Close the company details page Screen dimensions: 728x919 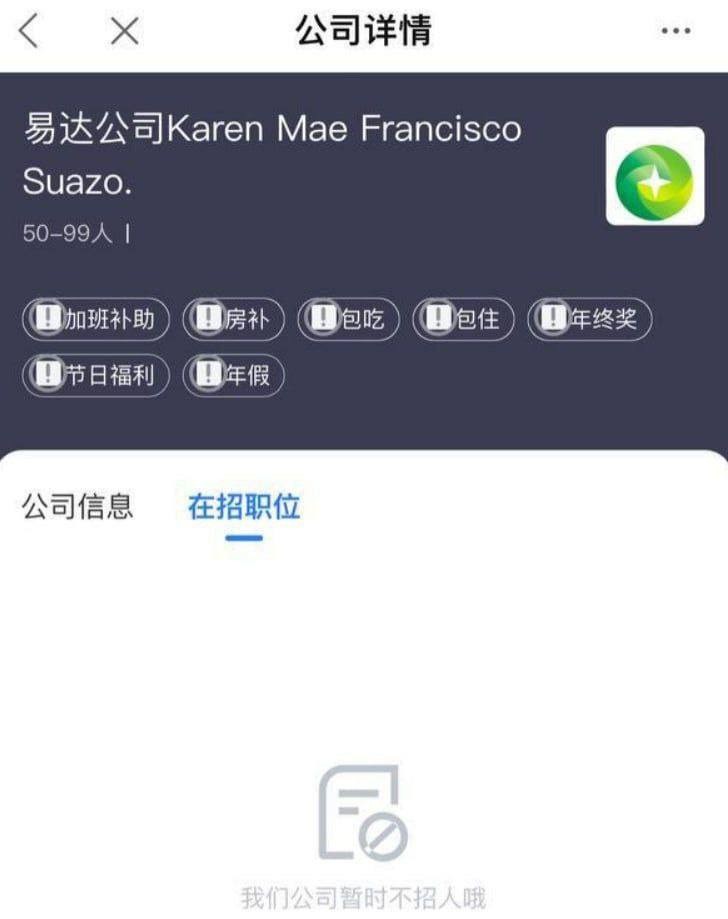[124, 31]
